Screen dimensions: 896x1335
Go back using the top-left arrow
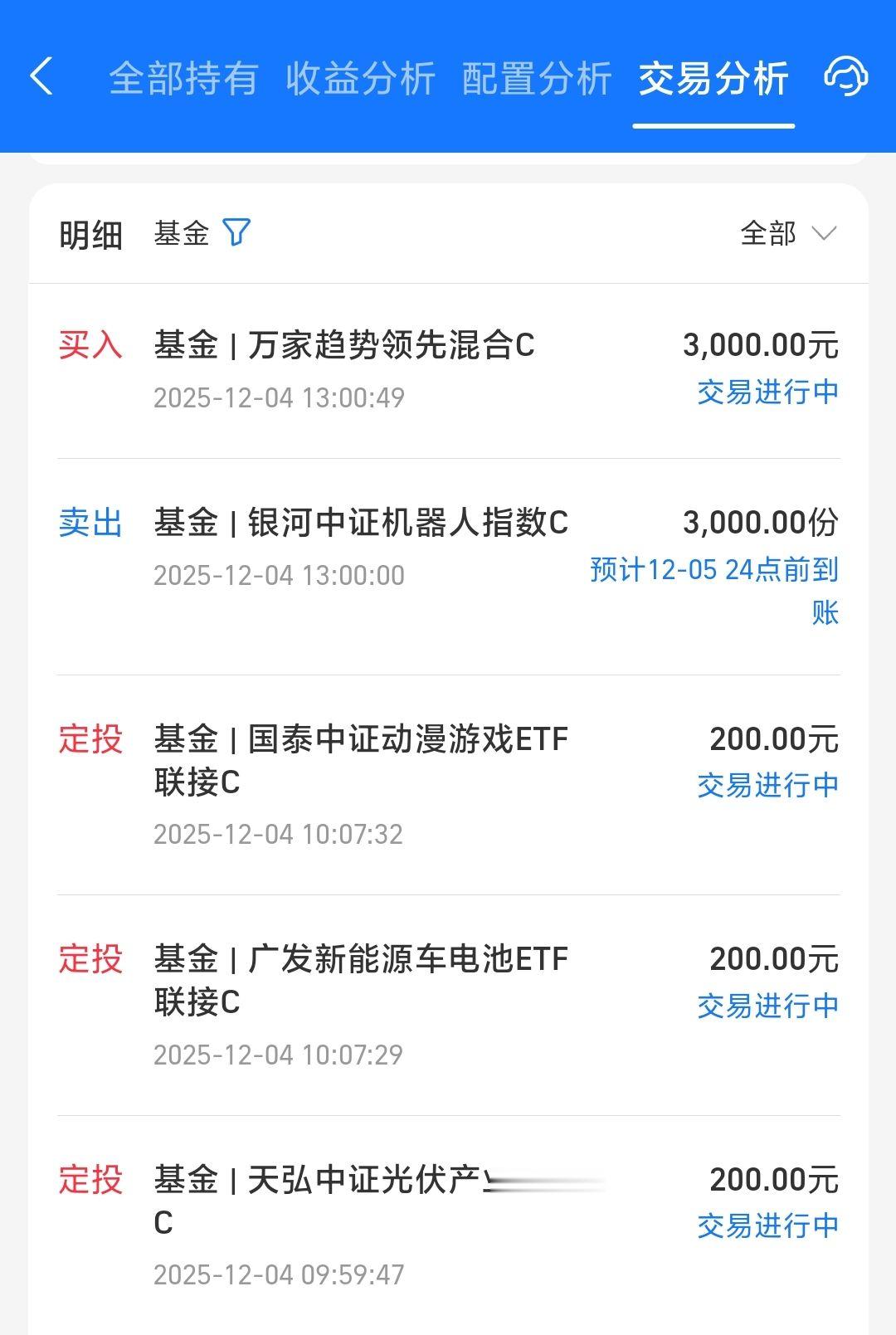41,77
